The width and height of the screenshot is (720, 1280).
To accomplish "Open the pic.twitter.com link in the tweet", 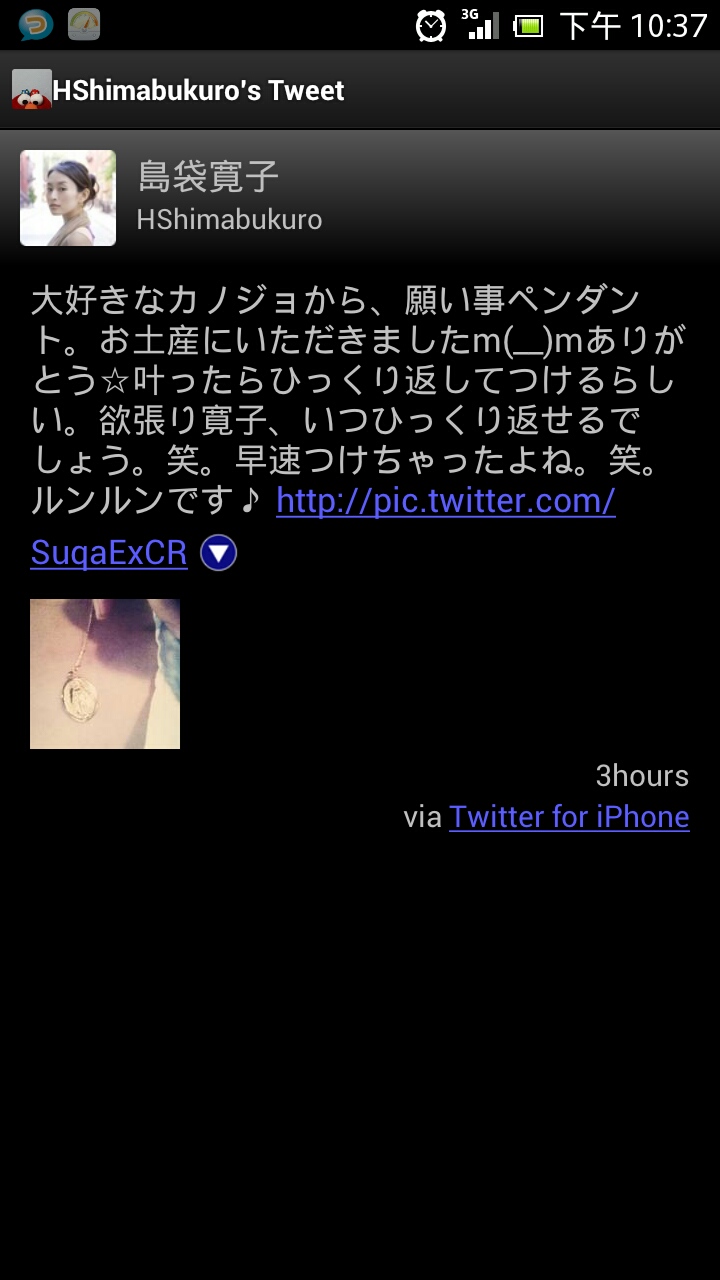I will click(x=445, y=501).
